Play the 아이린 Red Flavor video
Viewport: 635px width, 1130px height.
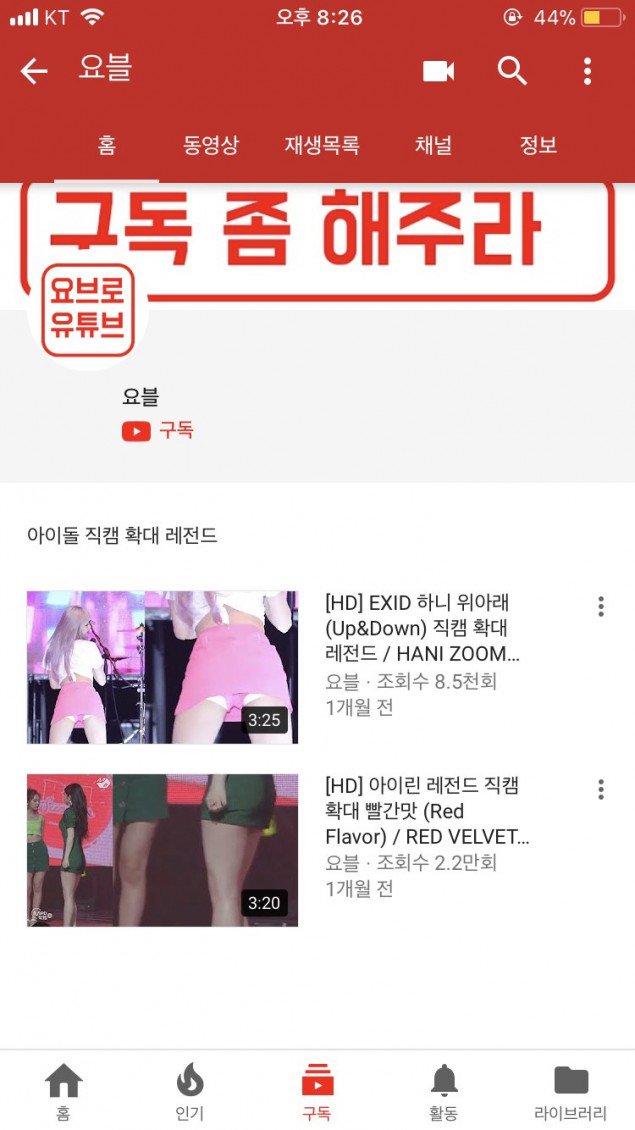click(x=162, y=850)
